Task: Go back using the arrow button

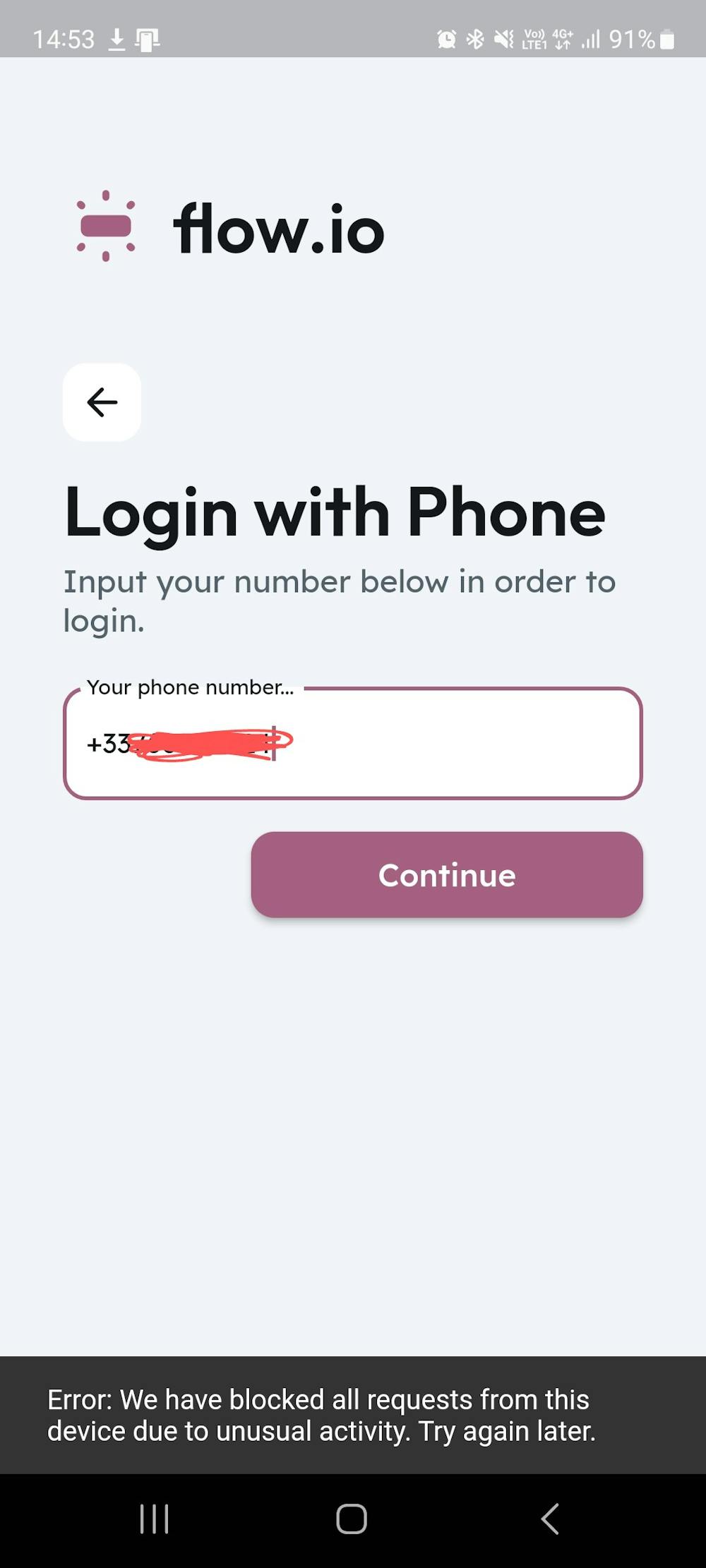Action: (102, 402)
